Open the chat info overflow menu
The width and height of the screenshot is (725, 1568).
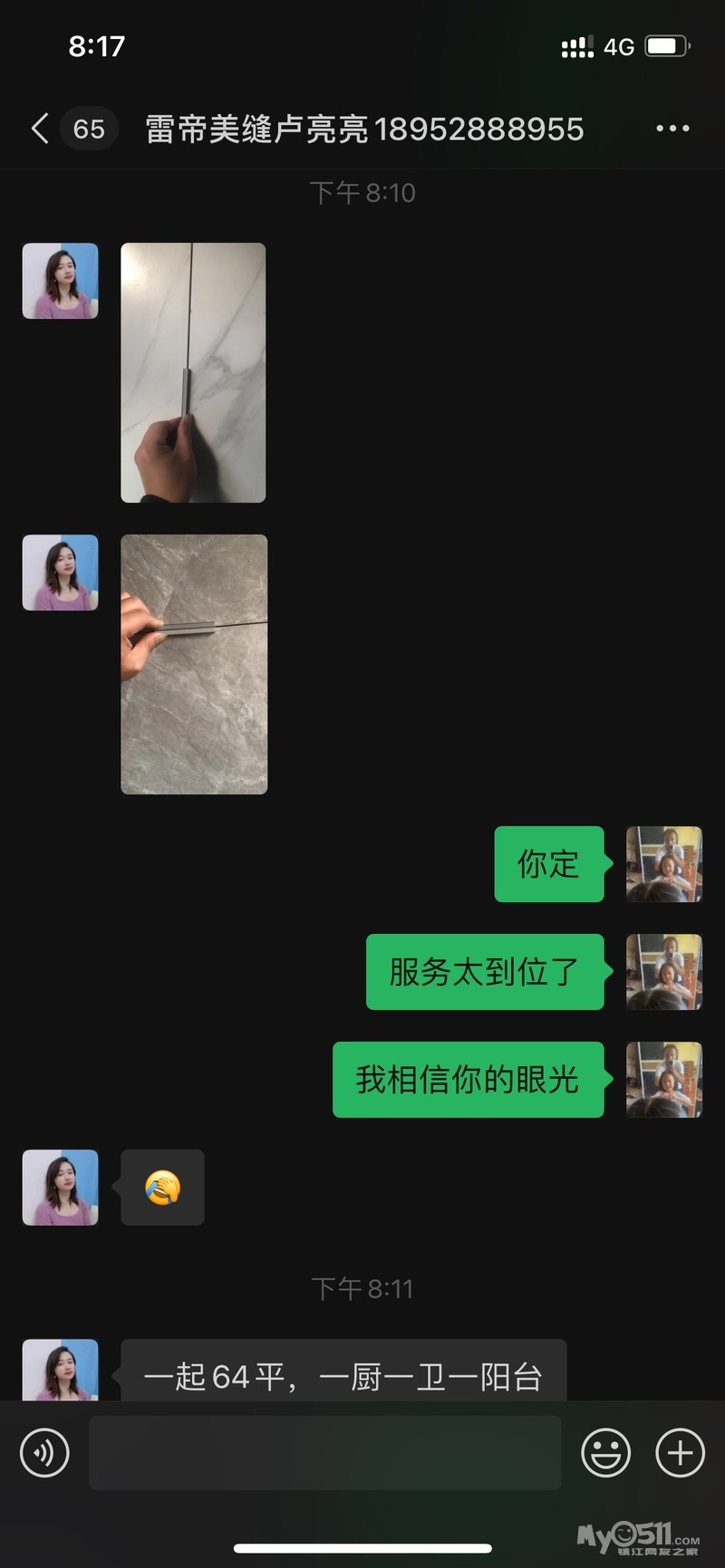tap(672, 129)
